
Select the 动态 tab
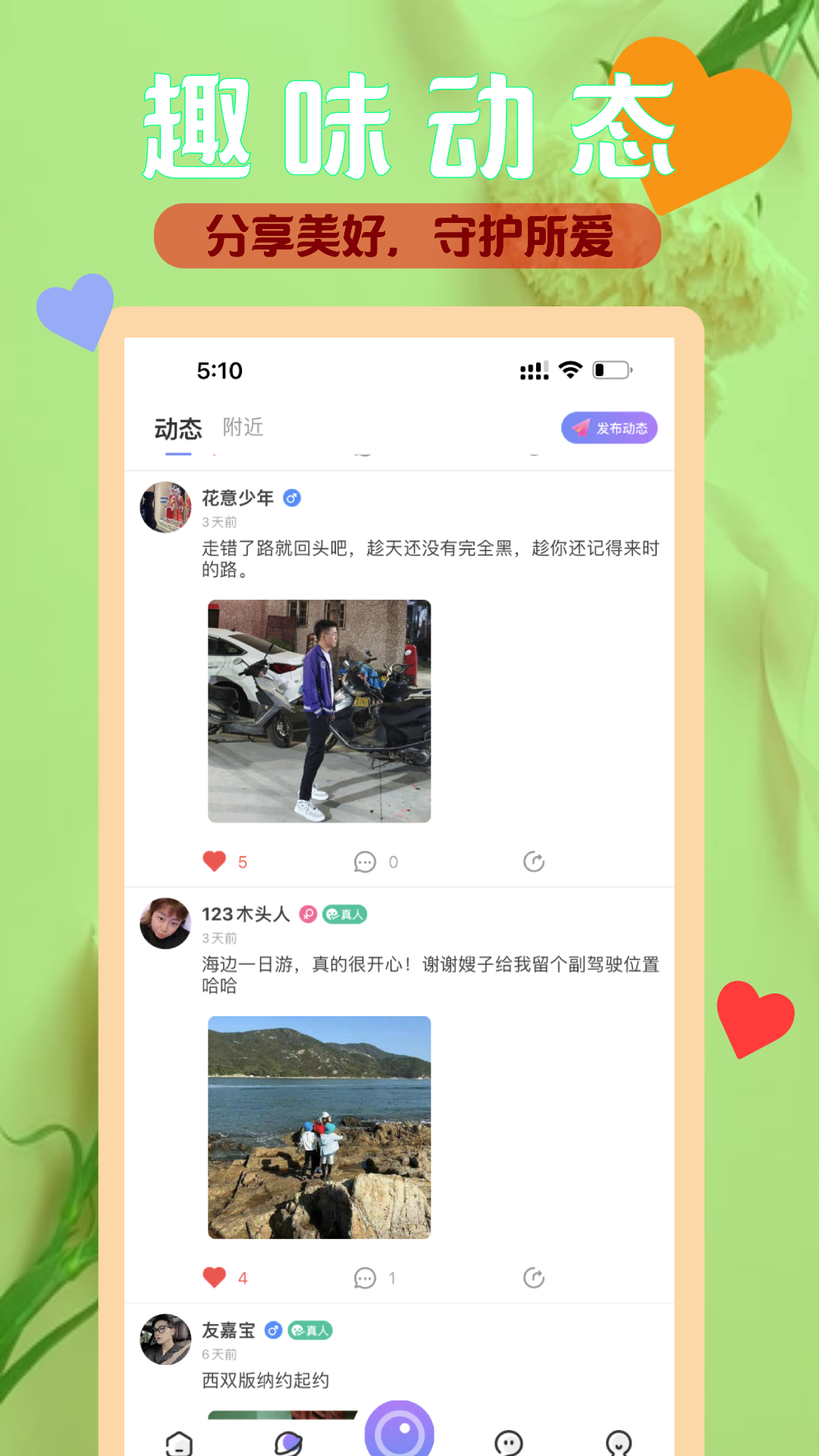pyautogui.click(x=179, y=427)
